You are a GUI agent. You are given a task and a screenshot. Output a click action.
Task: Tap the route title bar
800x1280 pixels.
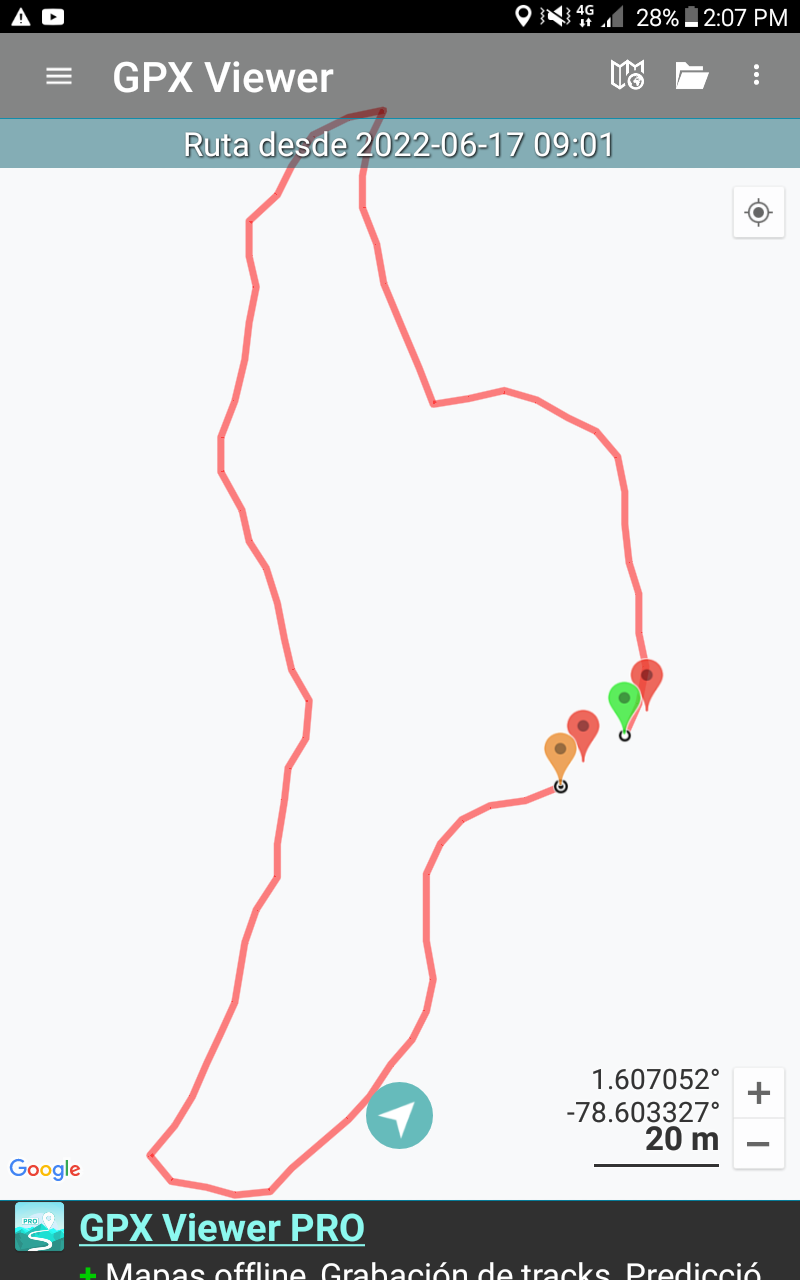(399, 145)
